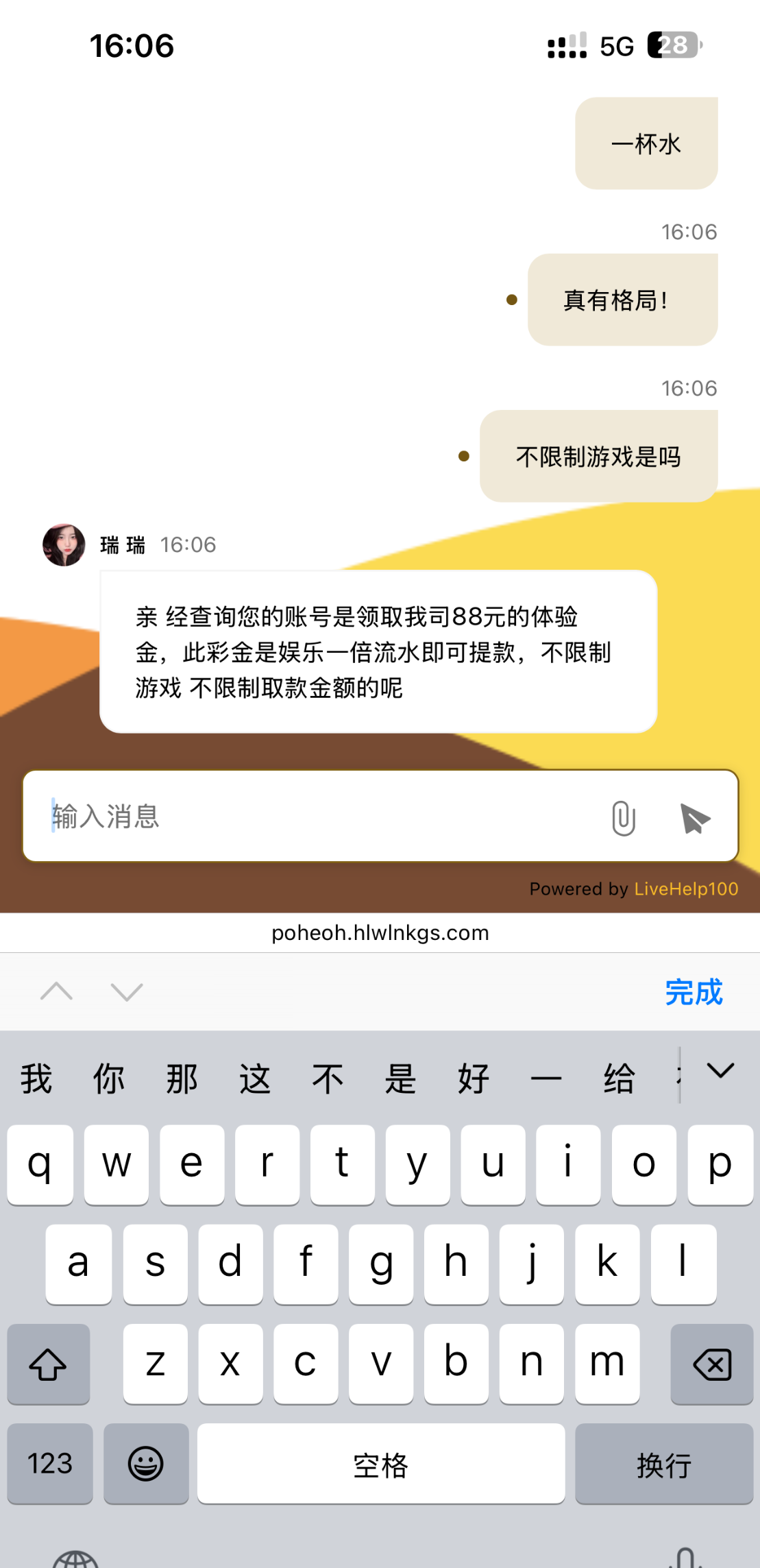760x1568 pixels.
Task: Open the emoji keyboard
Action: coord(146,1464)
